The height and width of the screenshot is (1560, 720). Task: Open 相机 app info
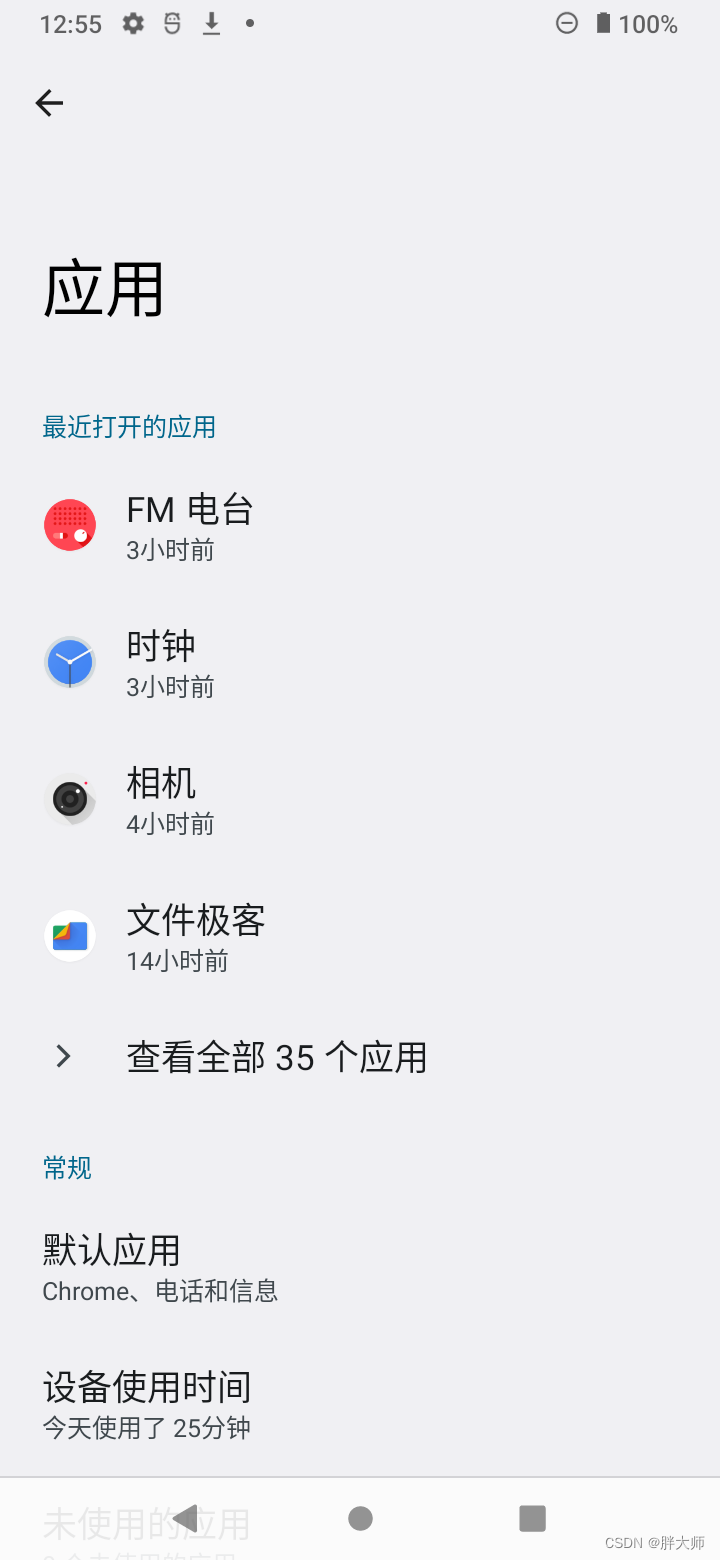tap(360, 800)
